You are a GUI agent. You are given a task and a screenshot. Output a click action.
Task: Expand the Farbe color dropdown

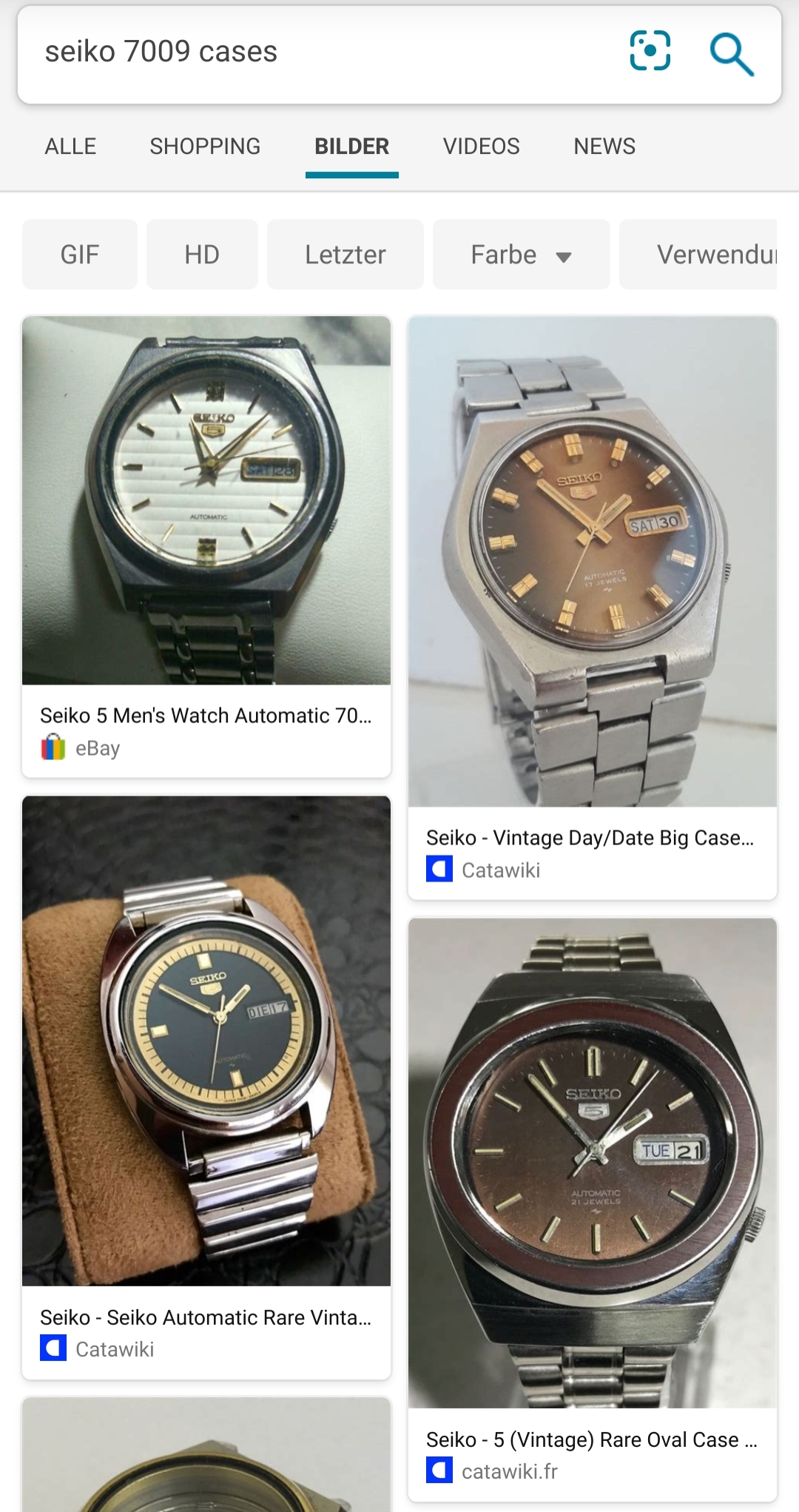click(x=522, y=255)
